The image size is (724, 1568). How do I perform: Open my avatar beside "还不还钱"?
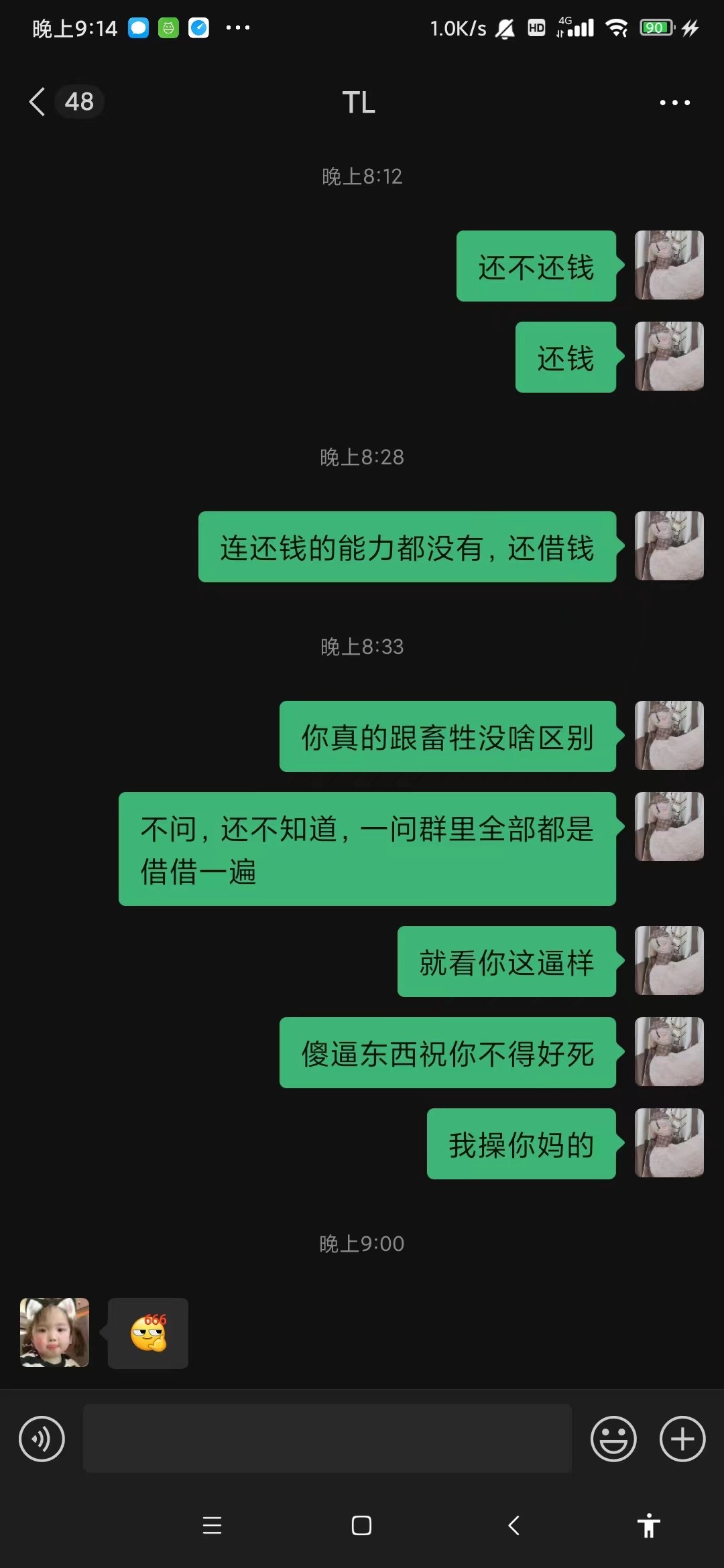point(669,265)
